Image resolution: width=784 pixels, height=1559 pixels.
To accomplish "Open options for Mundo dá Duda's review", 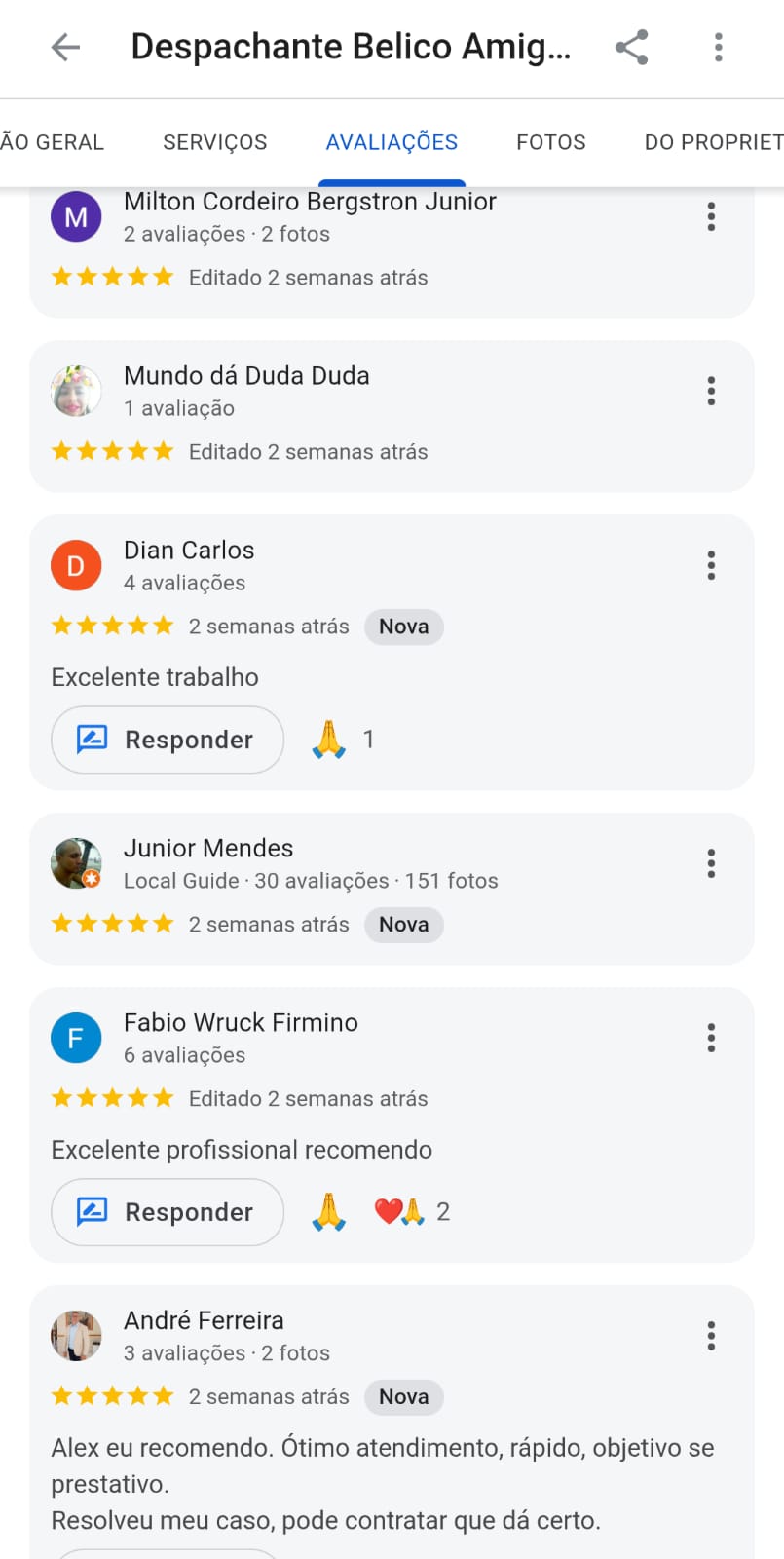I will coord(712,391).
